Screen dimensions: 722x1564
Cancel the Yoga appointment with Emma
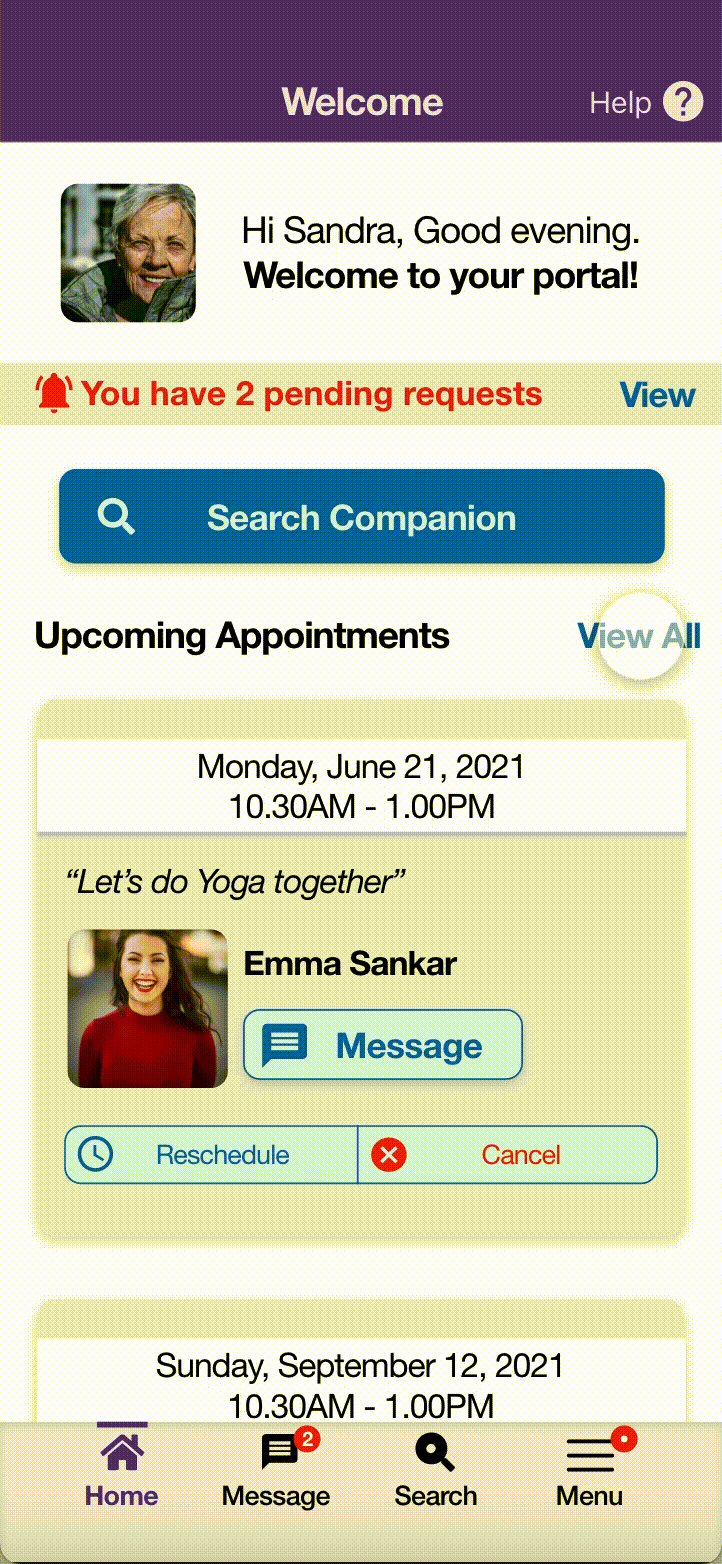coord(507,1155)
